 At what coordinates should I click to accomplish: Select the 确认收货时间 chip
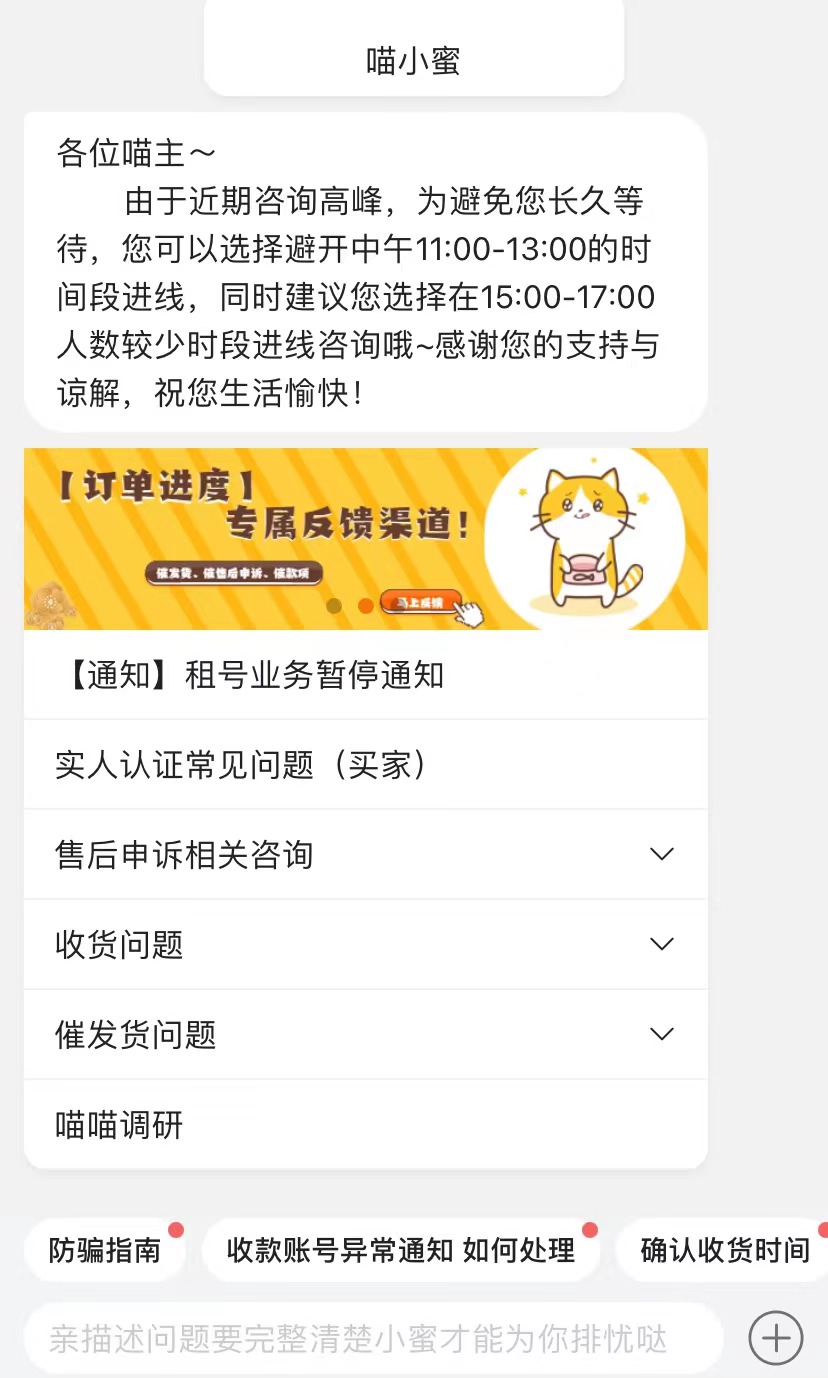pyautogui.click(x=725, y=1250)
